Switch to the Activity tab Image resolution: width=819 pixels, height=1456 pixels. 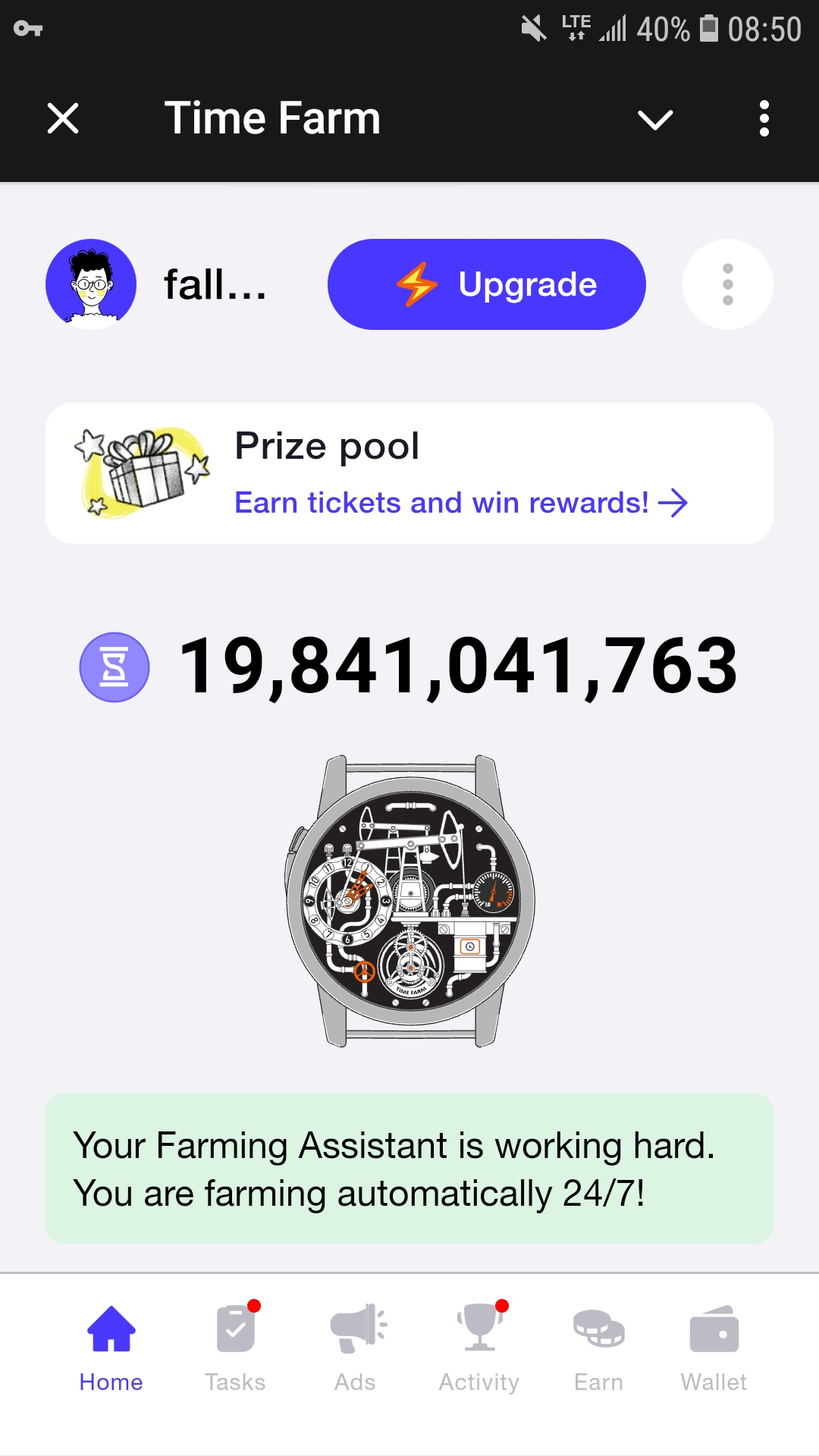tap(479, 1349)
